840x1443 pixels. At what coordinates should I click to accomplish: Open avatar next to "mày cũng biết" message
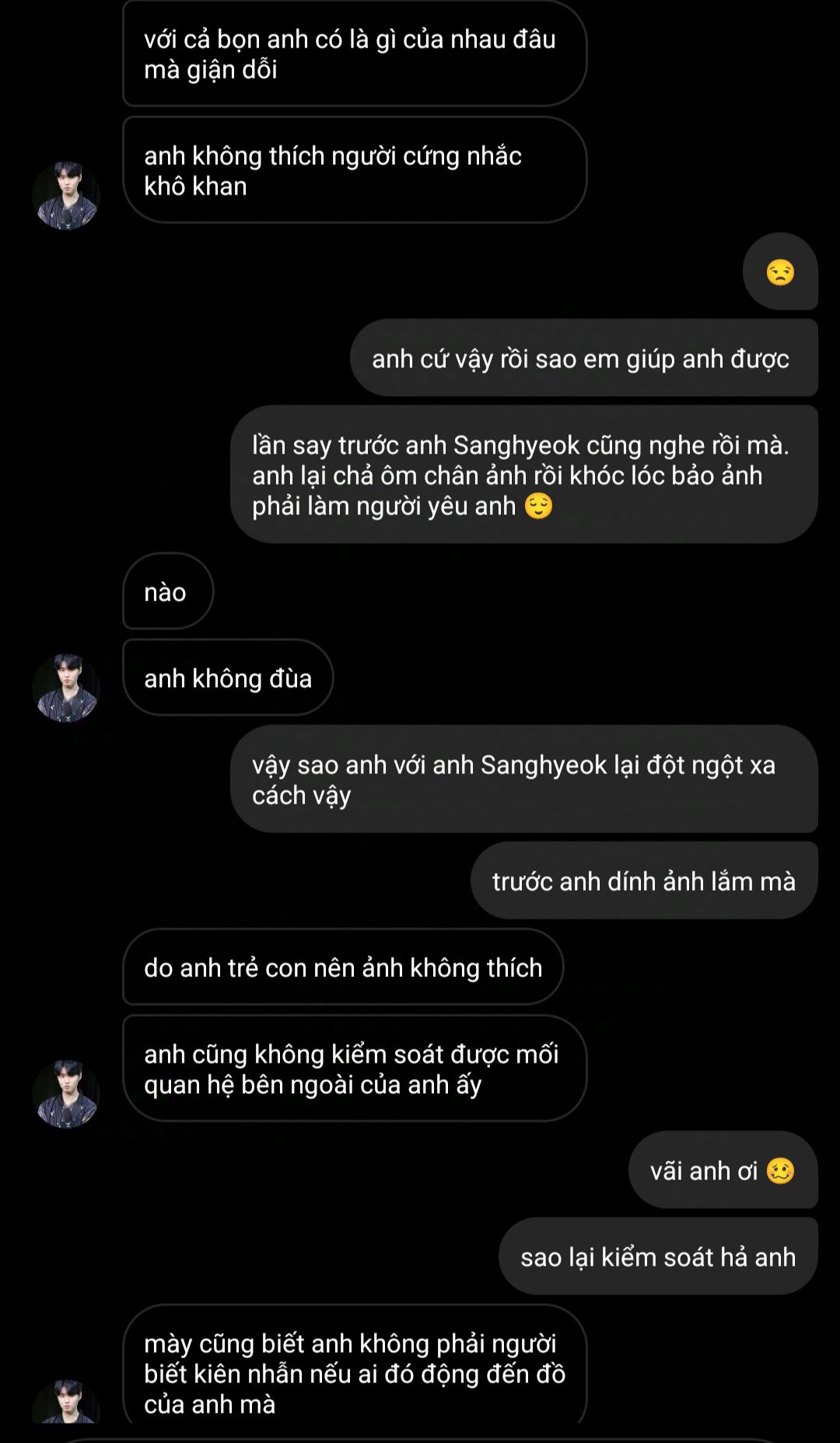click(66, 1403)
